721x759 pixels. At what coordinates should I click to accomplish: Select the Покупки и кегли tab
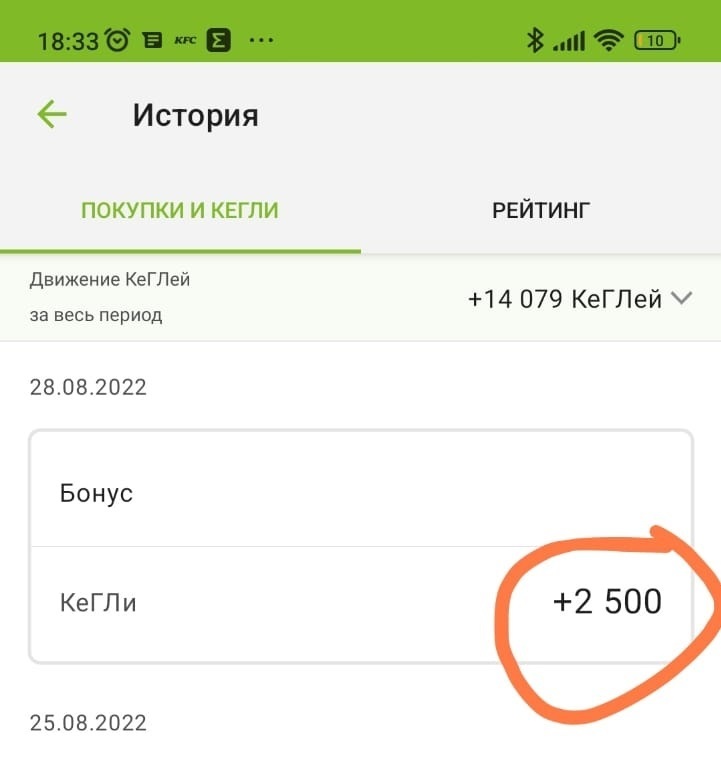(180, 210)
